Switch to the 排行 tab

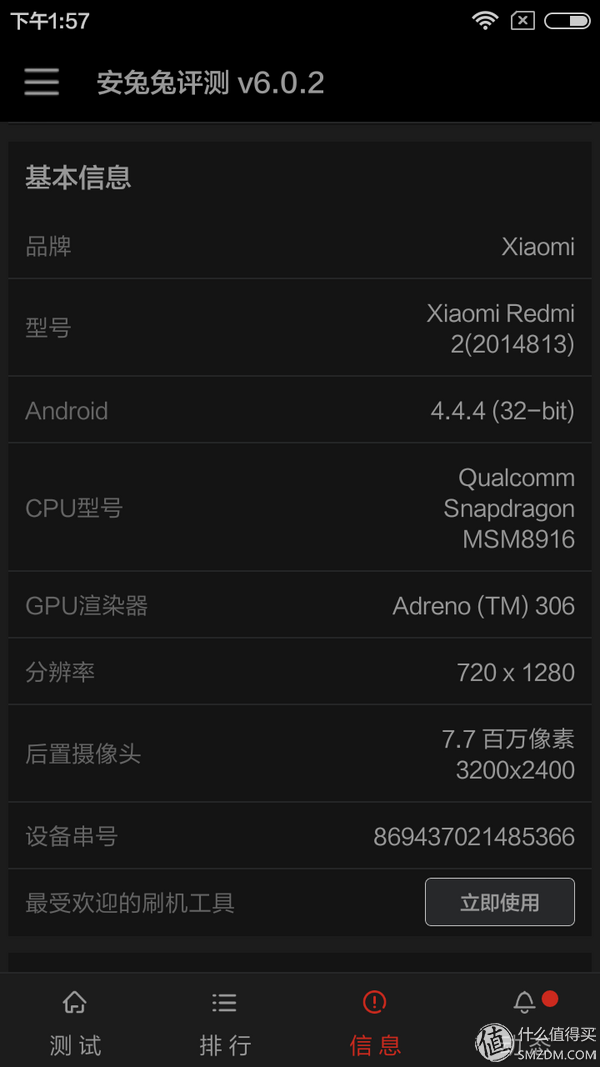(x=225, y=1021)
